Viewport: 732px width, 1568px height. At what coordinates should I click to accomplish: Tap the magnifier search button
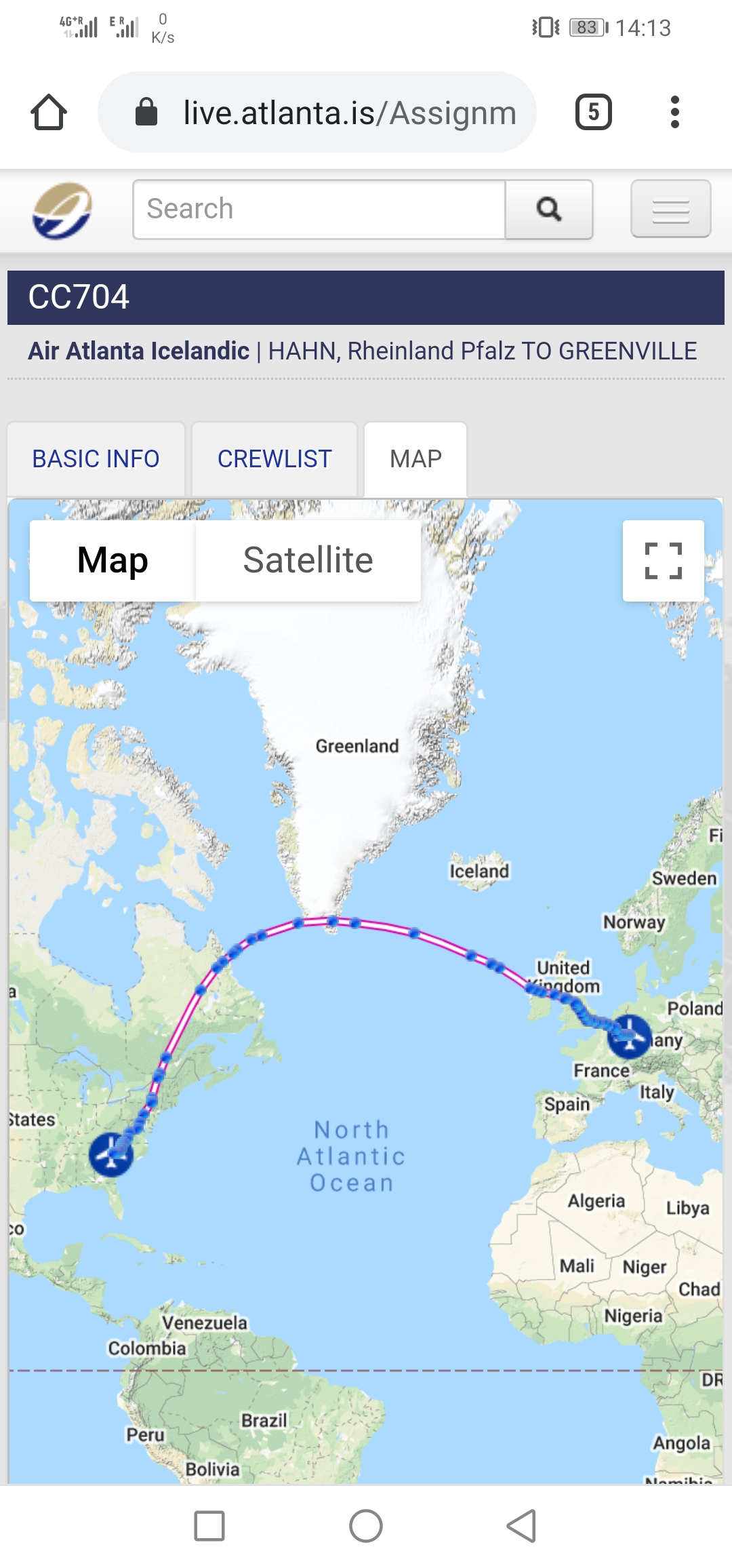click(x=549, y=210)
